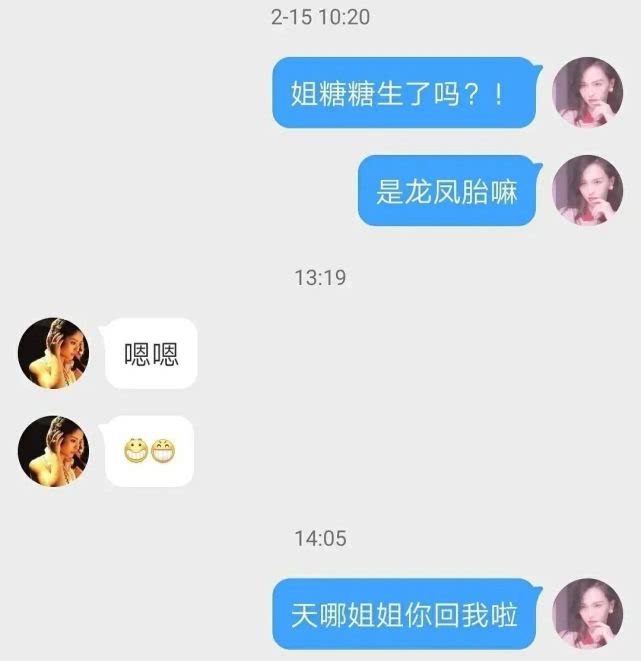Open the profile avatar beside "嗯嗯" reply
The width and height of the screenshot is (641, 661).
pos(54,353)
